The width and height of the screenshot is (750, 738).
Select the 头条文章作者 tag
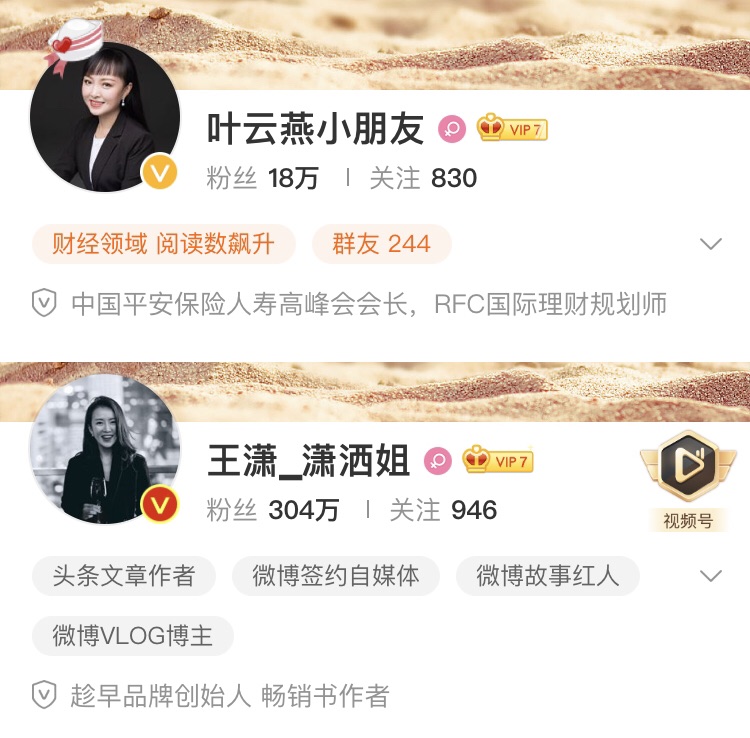123,576
